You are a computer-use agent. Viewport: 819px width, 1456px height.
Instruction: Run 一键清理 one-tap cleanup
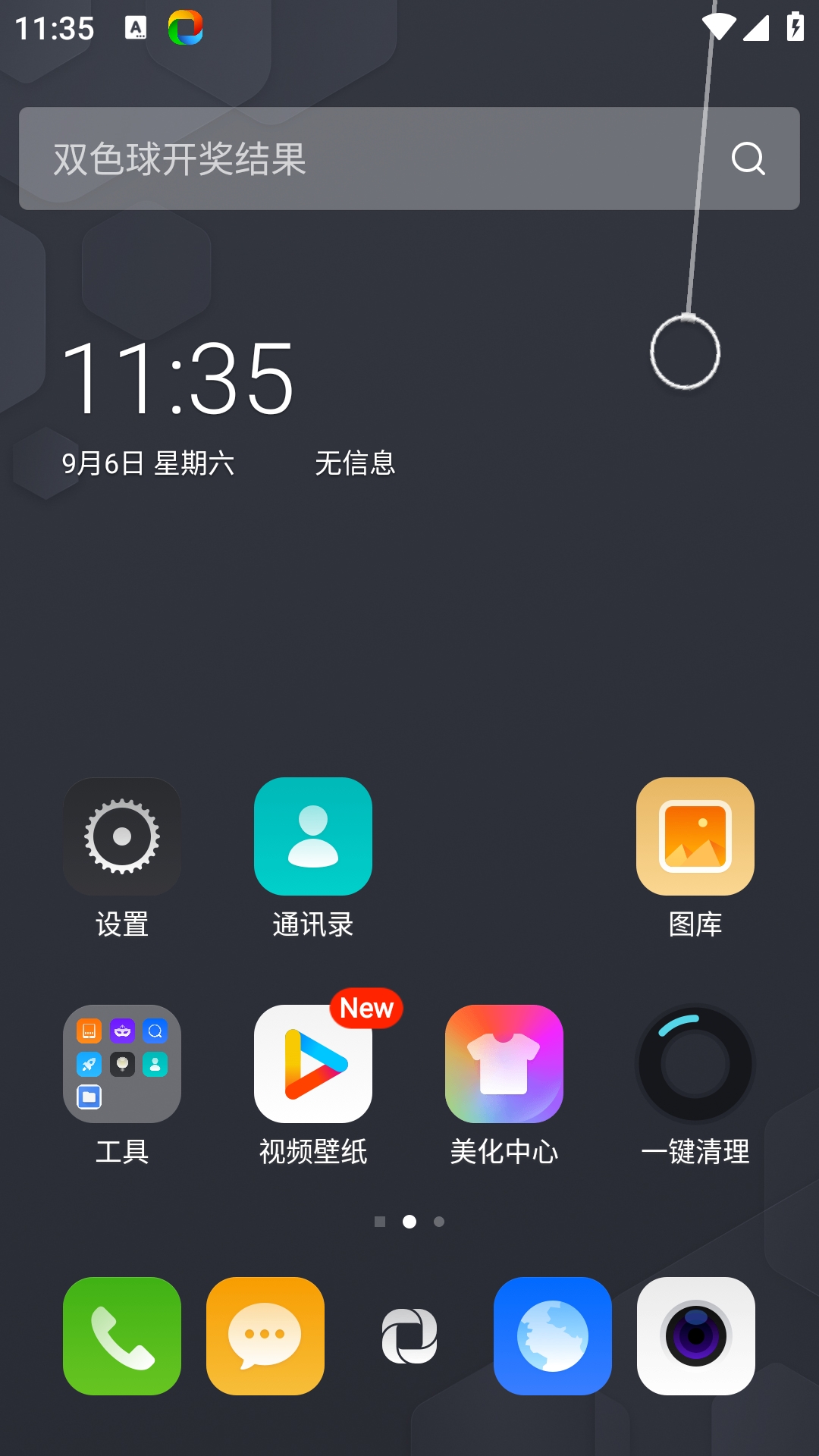coord(695,1064)
